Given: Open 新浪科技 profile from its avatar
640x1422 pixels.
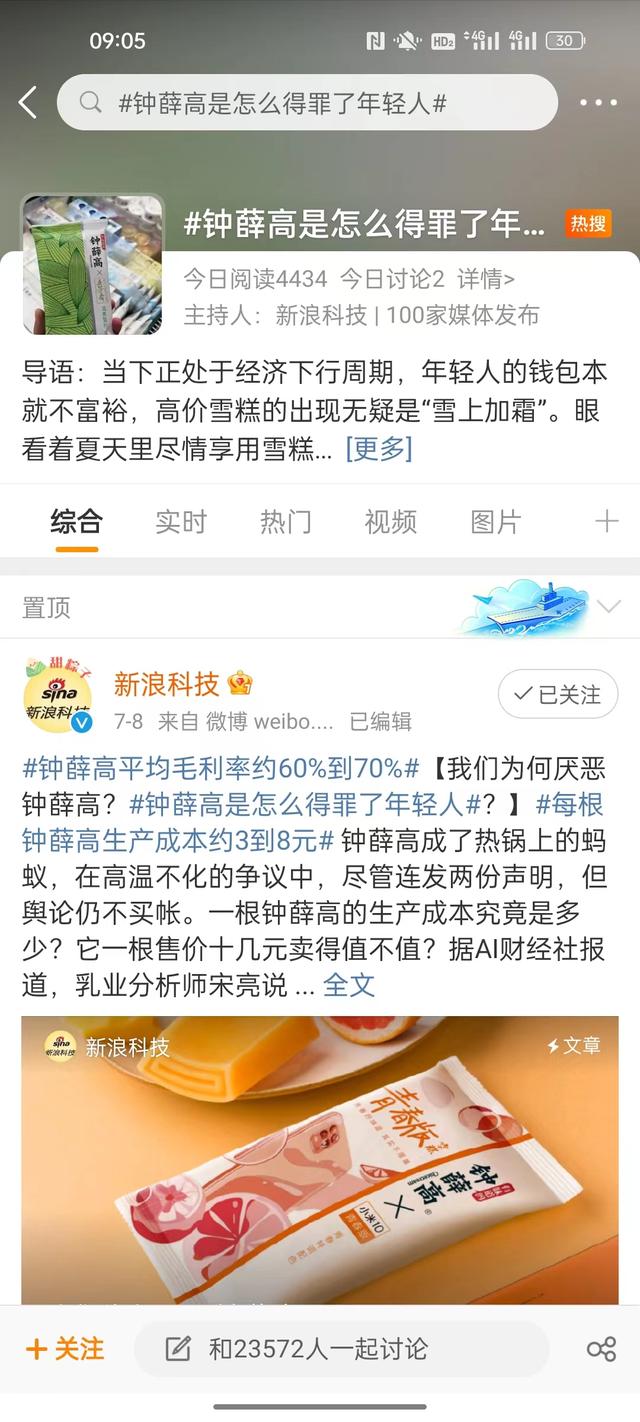Looking at the screenshot, I should point(57,694).
